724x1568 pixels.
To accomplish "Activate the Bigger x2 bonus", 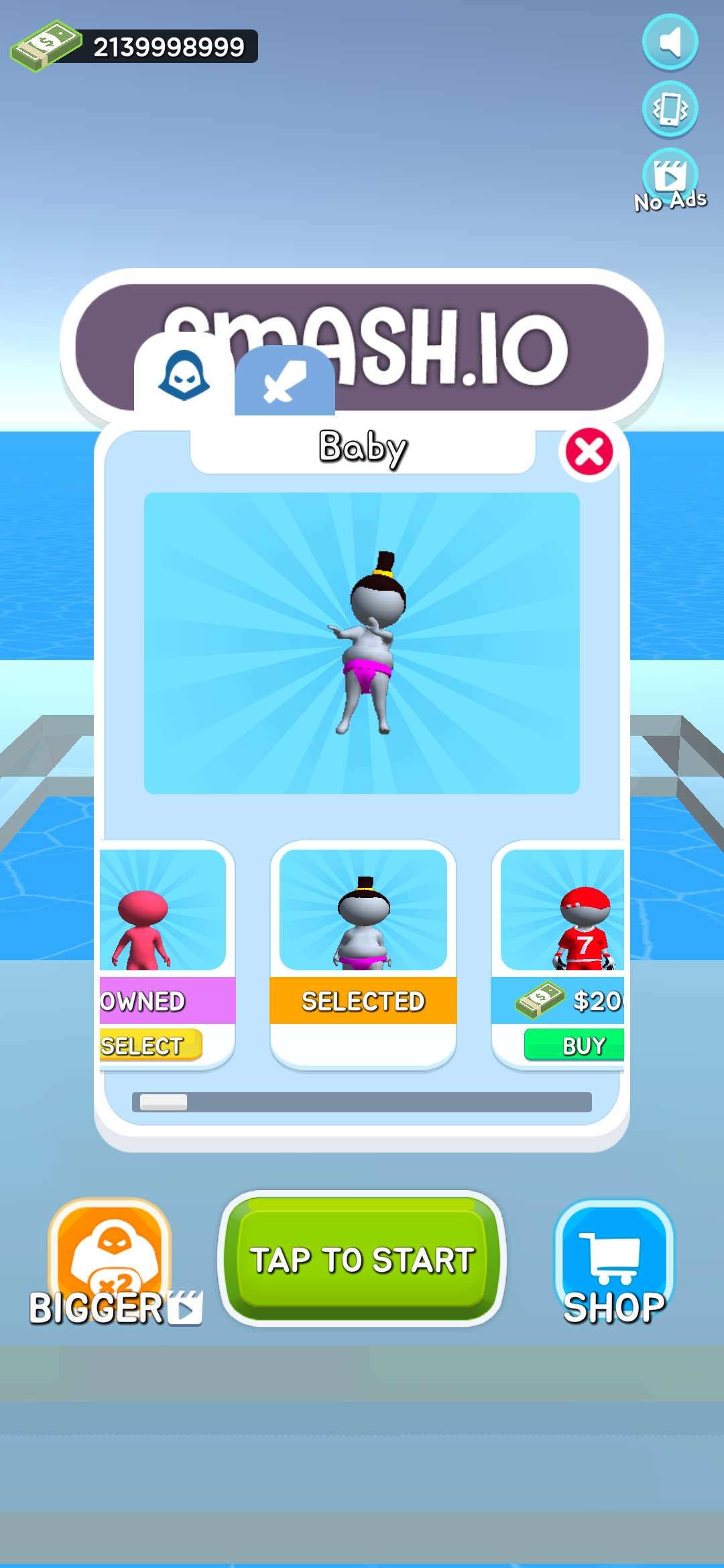I will point(111,1260).
